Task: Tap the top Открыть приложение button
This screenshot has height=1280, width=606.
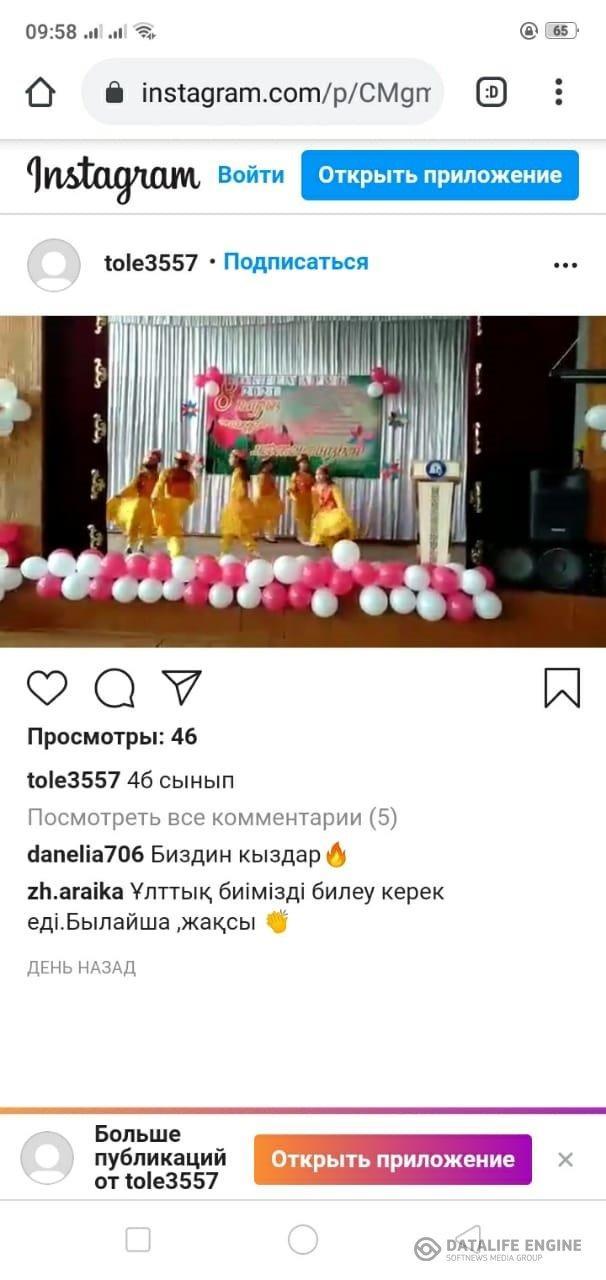Action: pos(439,175)
